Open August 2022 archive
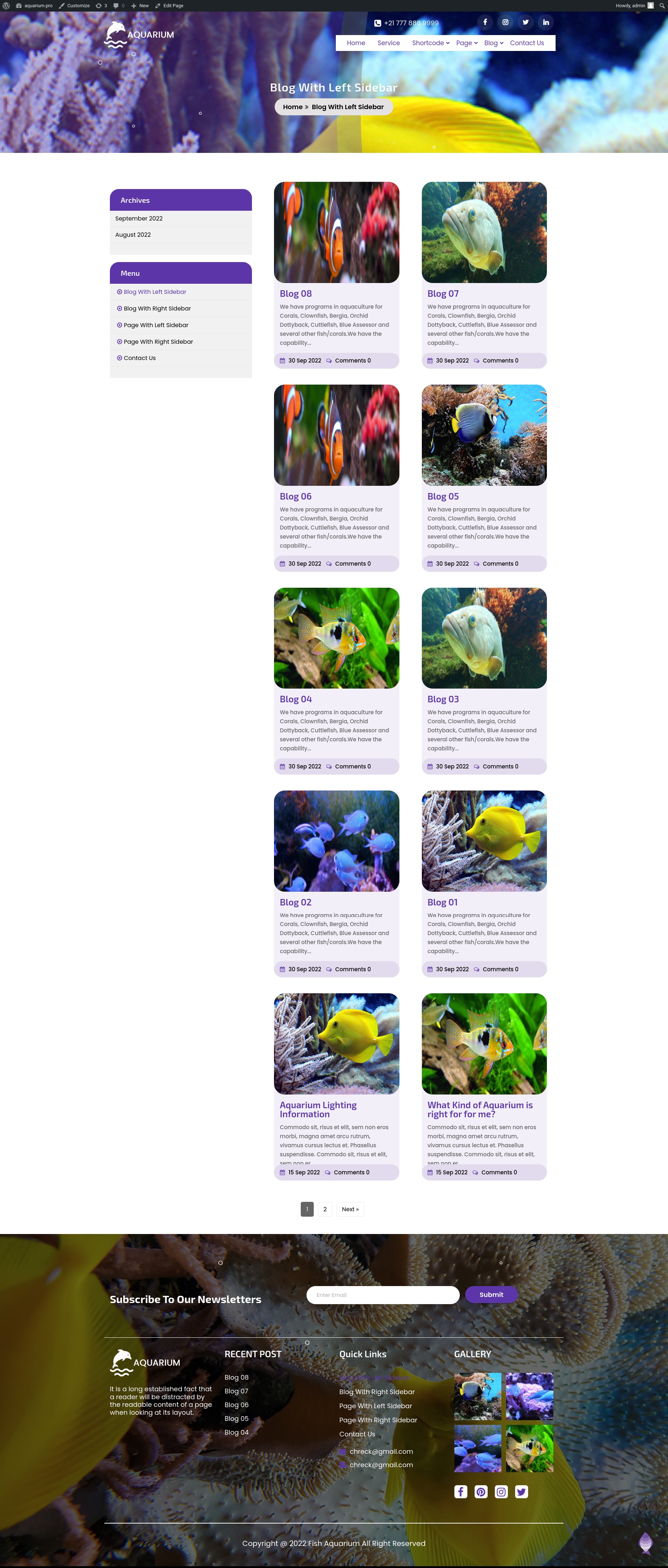Screen dimensions: 668x1568 [133, 235]
